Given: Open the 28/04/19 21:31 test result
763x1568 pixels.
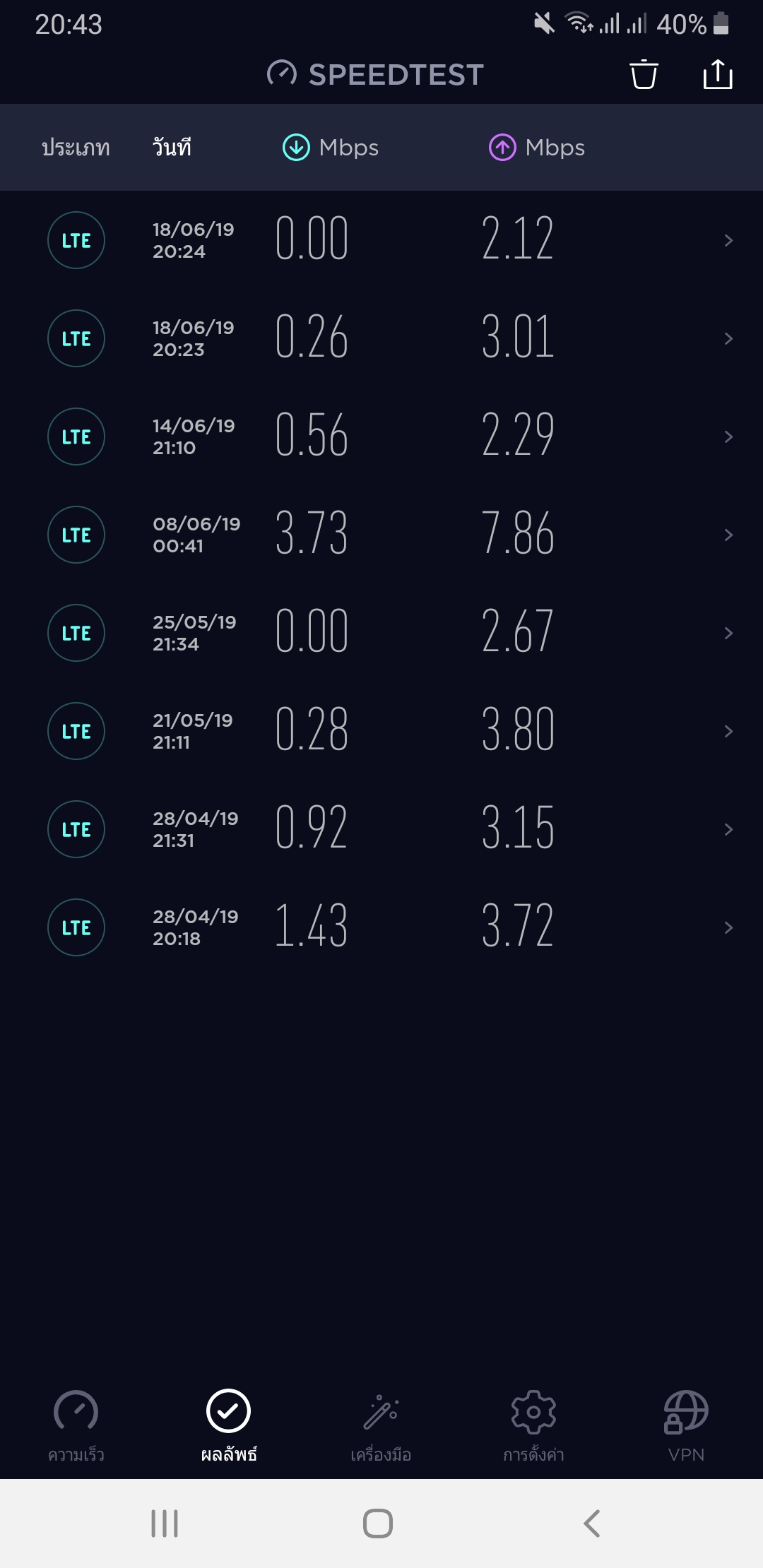Looking at the screenshot, I should (381, 829).
